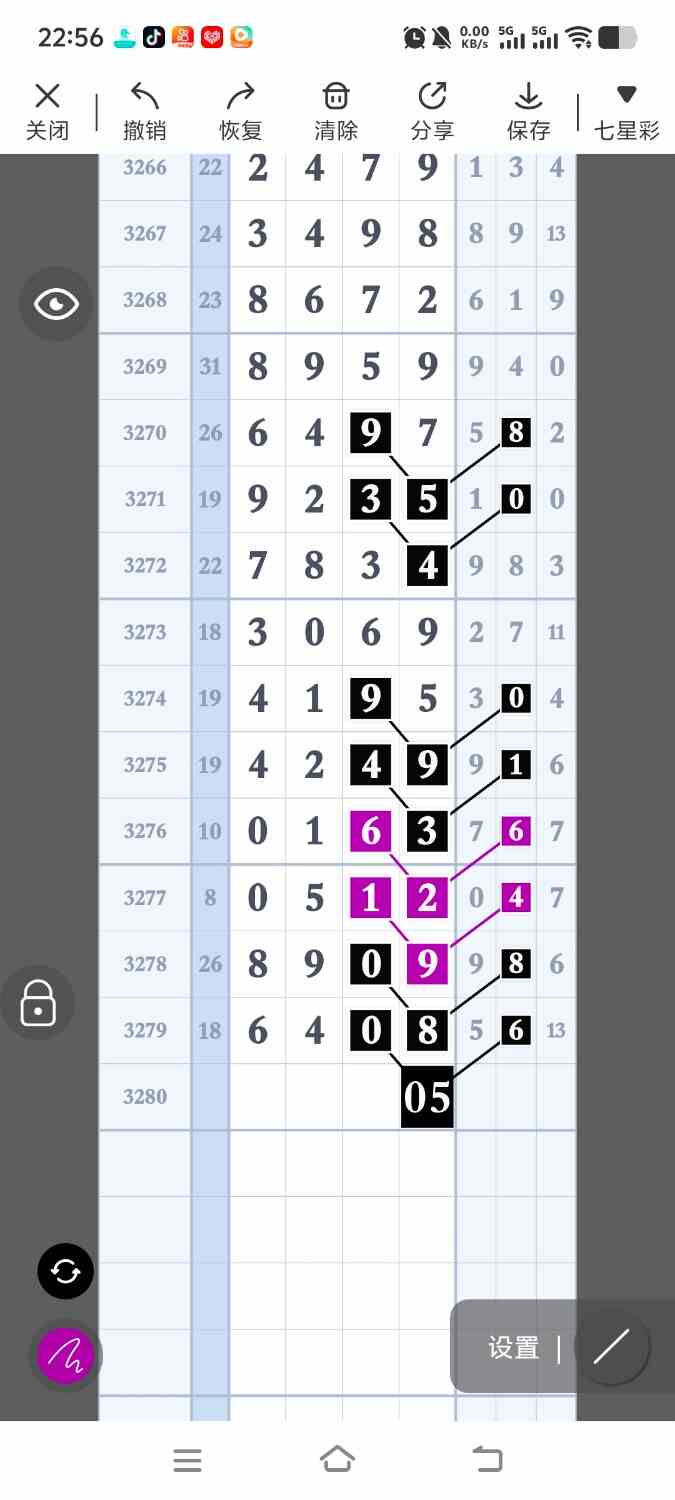Go back with the system back button
The image size is (675, 1500).
tap(487, 1460)
